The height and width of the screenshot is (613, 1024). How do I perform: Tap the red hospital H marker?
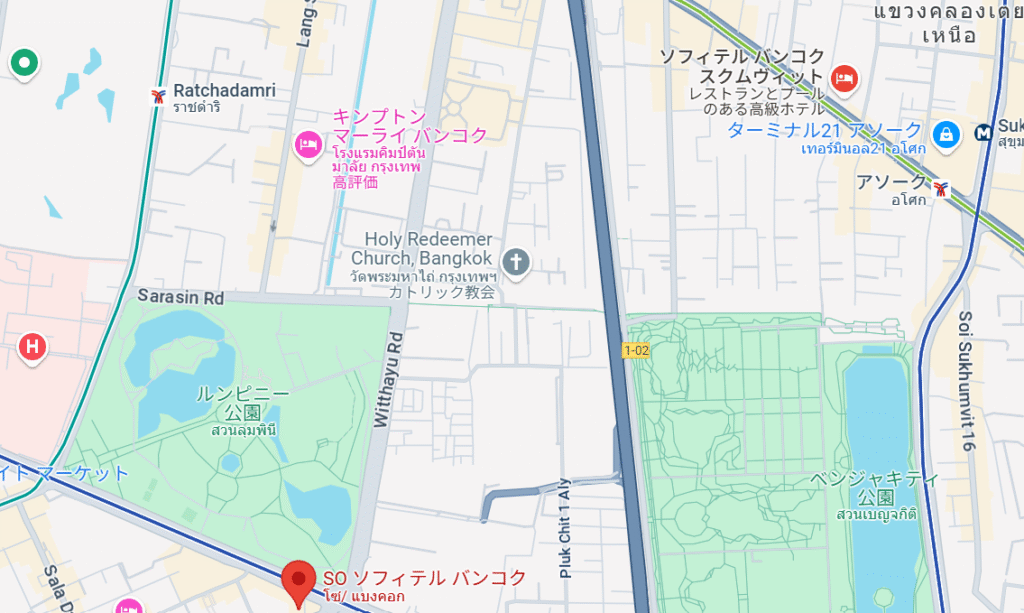[x=33, y=348]
